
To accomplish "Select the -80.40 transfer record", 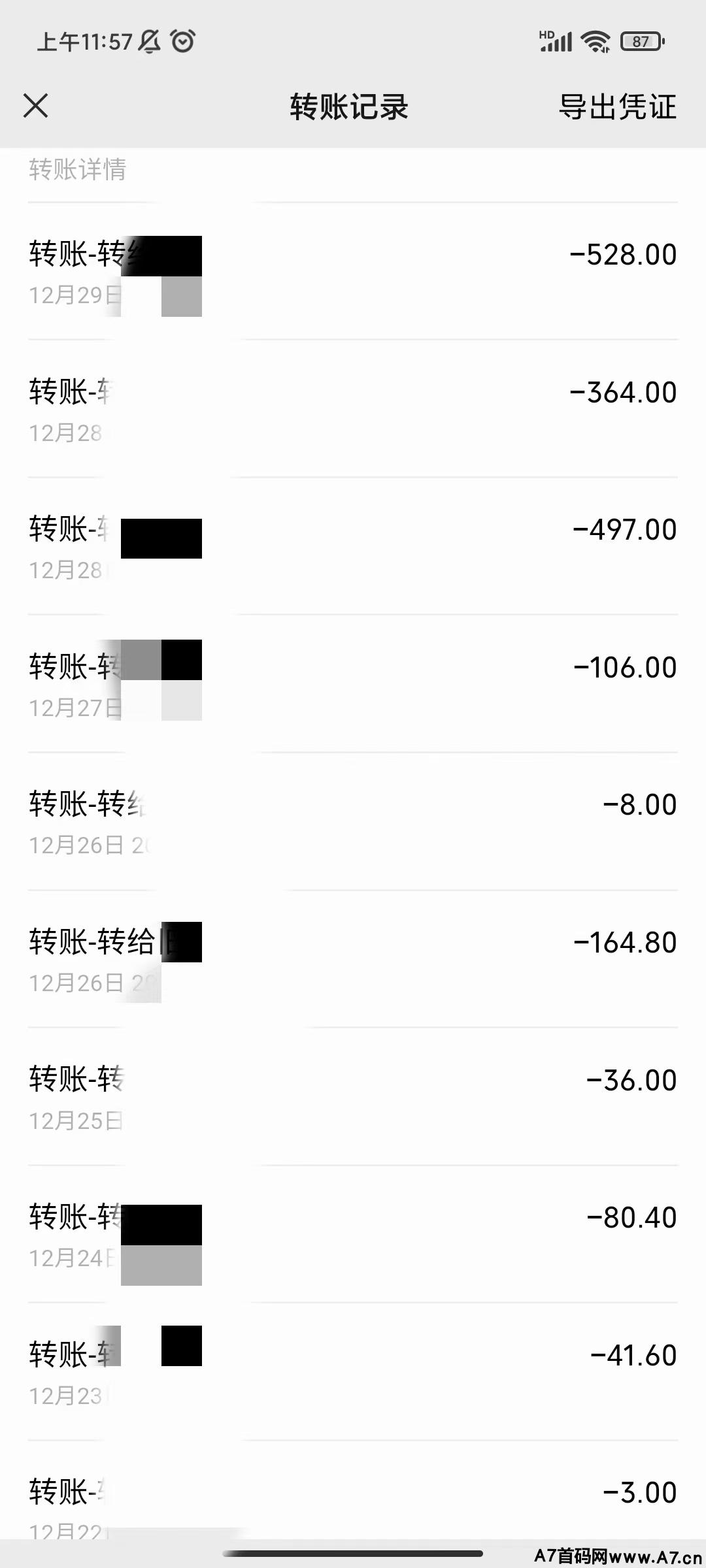I will tap(353, 1234).
